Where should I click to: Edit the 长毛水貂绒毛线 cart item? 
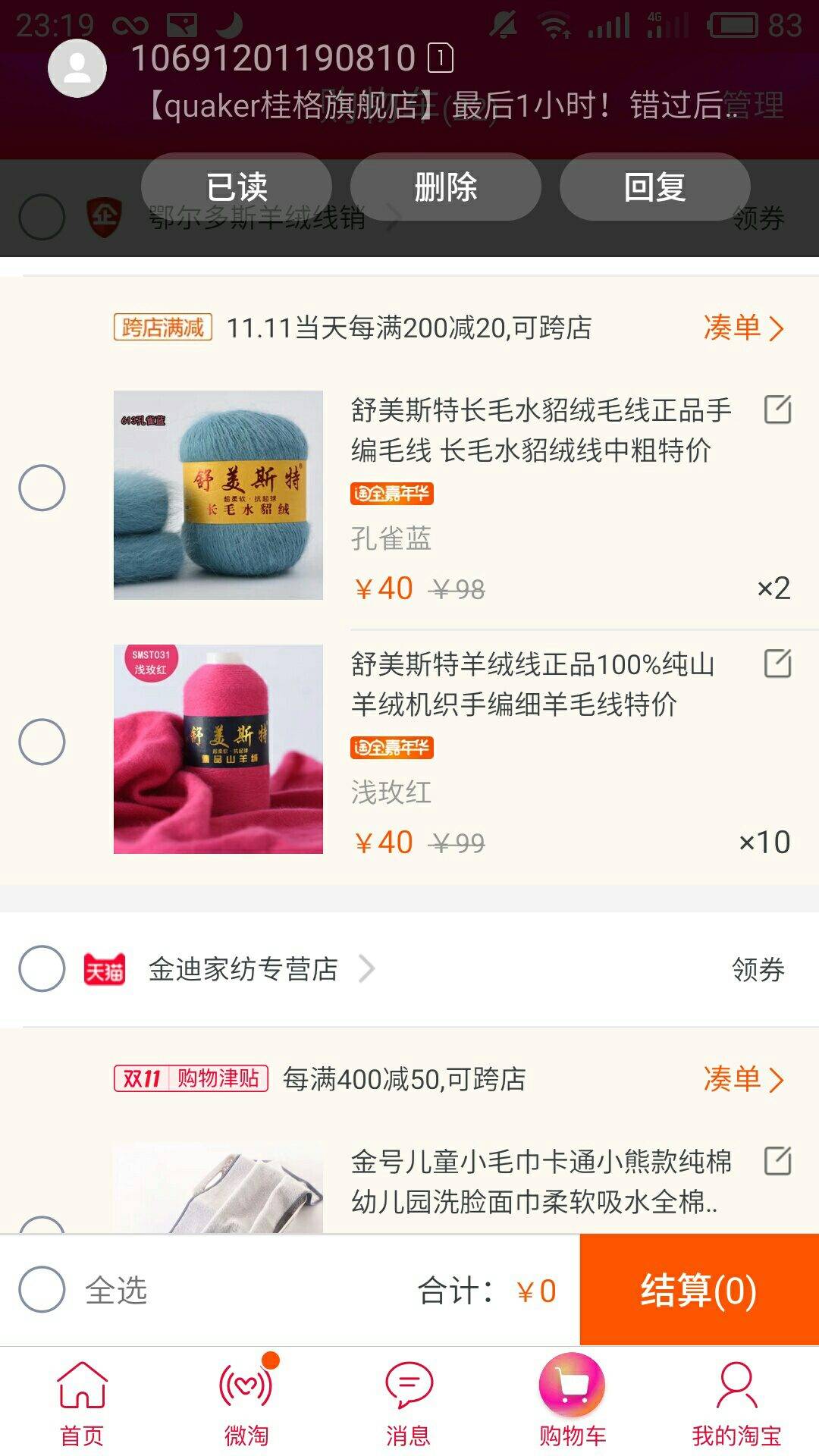(x=777, y=409)
